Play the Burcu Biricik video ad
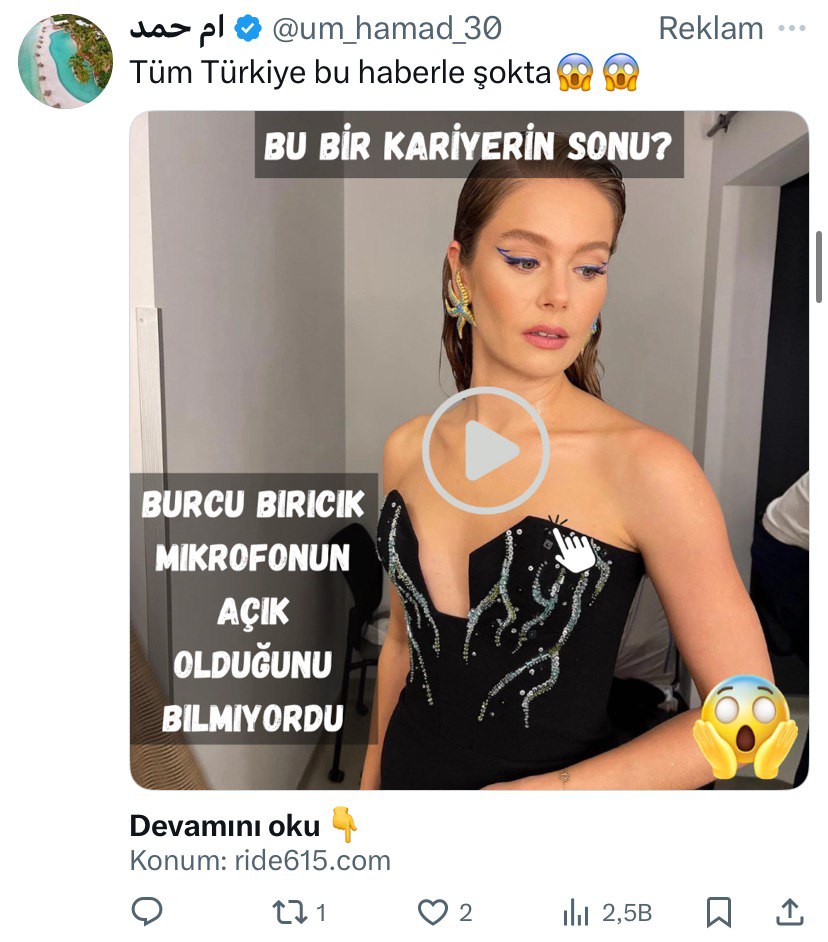 tap(485, 451)
